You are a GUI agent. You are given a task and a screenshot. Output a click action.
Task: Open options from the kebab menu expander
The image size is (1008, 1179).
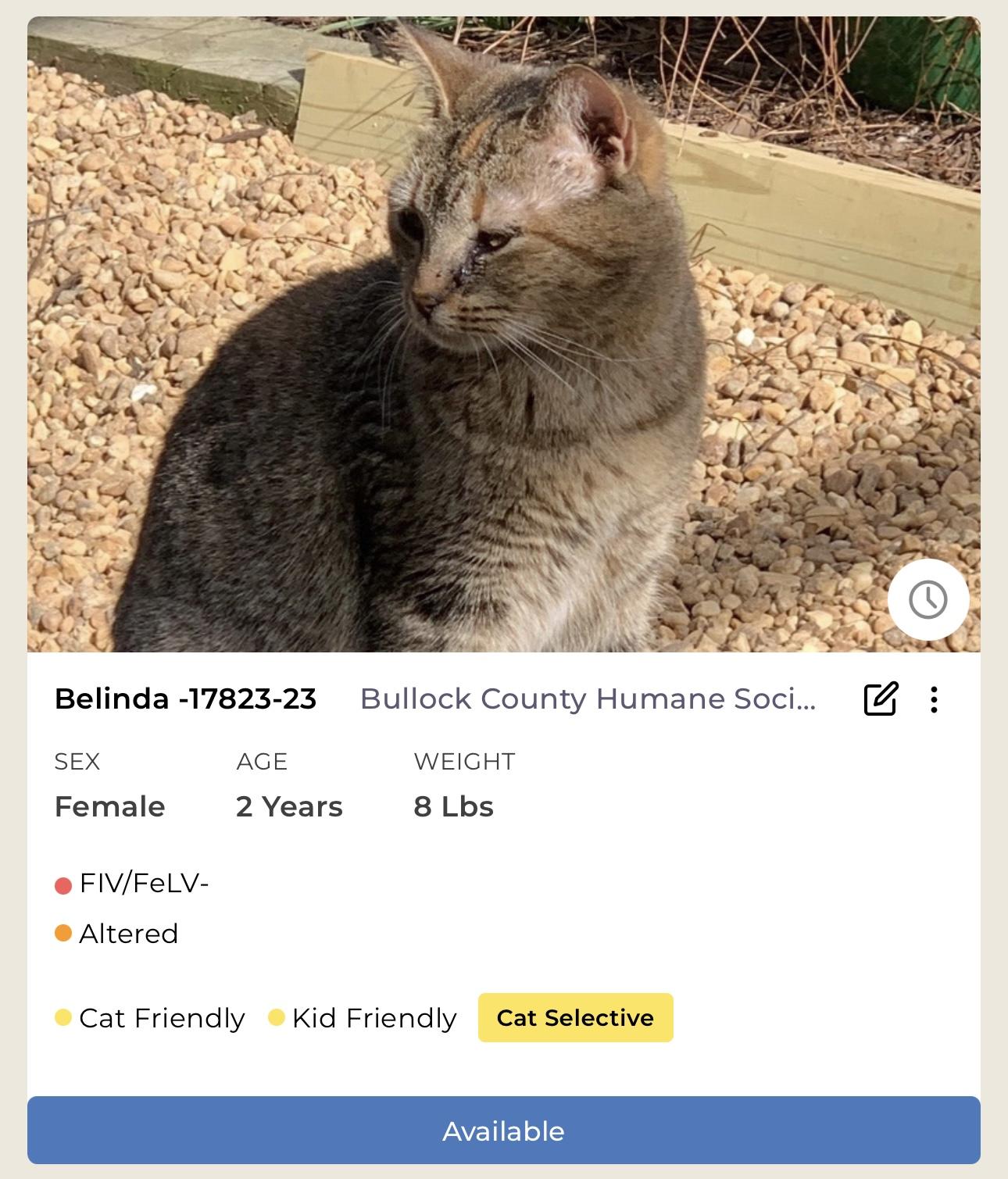935,699
